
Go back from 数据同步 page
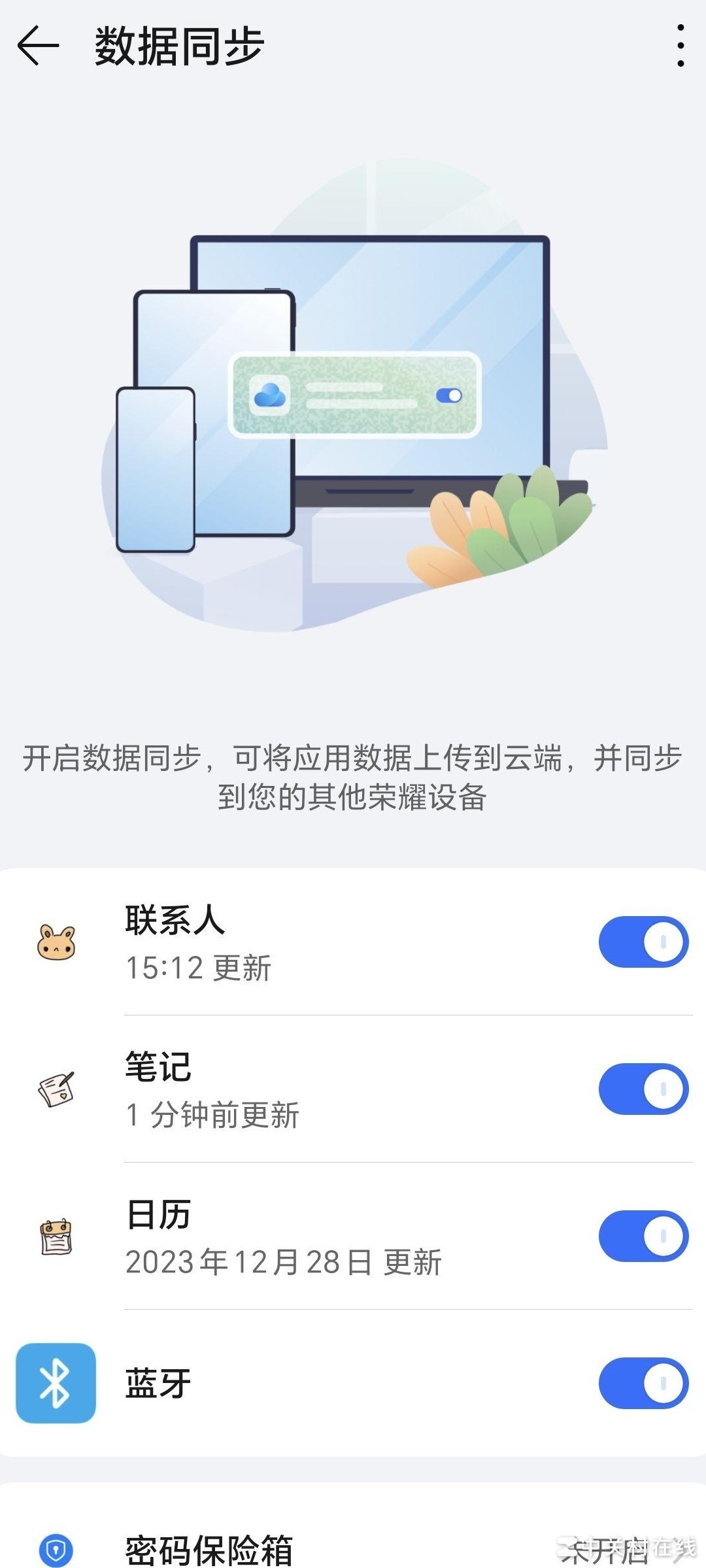point(38,46)
